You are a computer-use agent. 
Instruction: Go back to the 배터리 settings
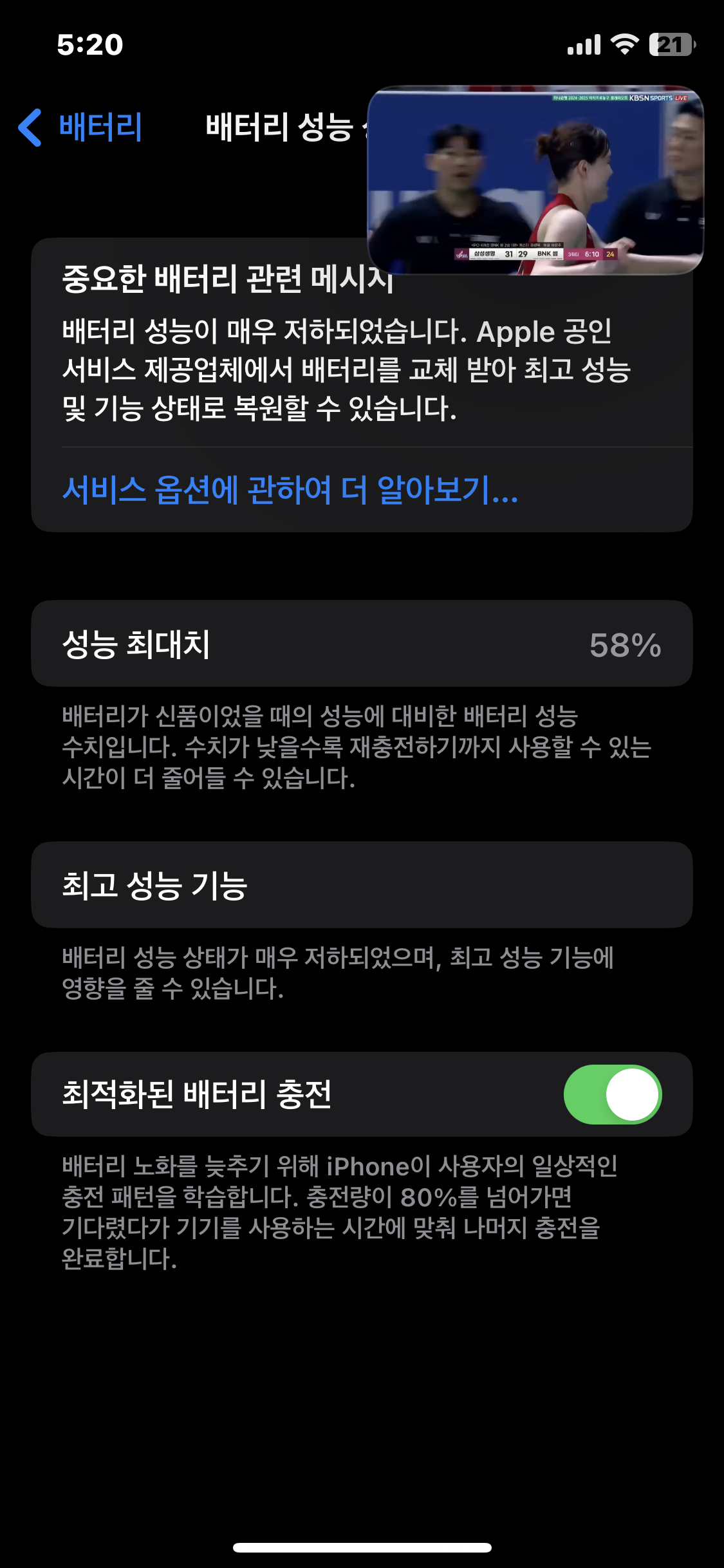pos(80,127)
